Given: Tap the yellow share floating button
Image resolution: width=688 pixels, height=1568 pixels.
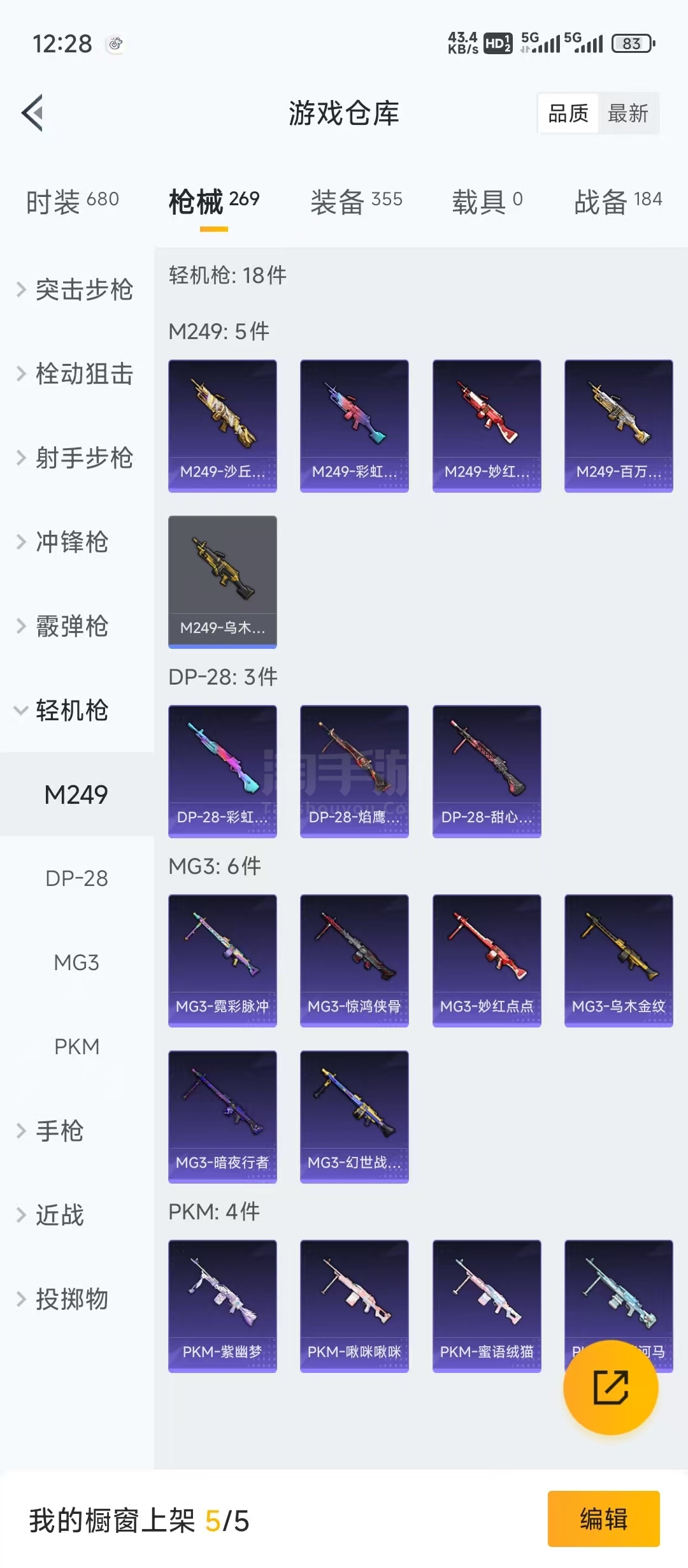Looking at the screenshot, I should coord(610,1387).
